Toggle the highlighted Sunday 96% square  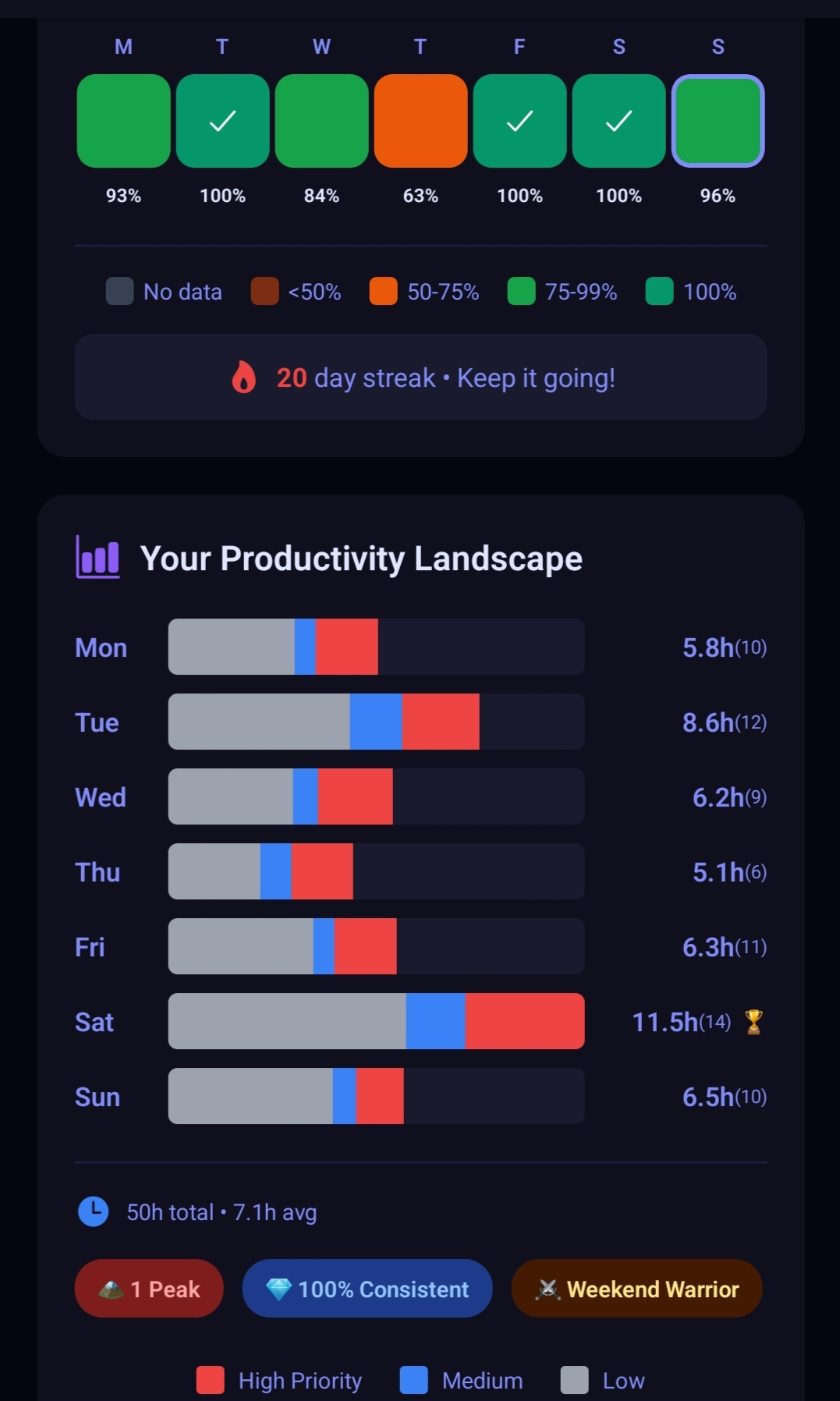[x=718, y=121]
